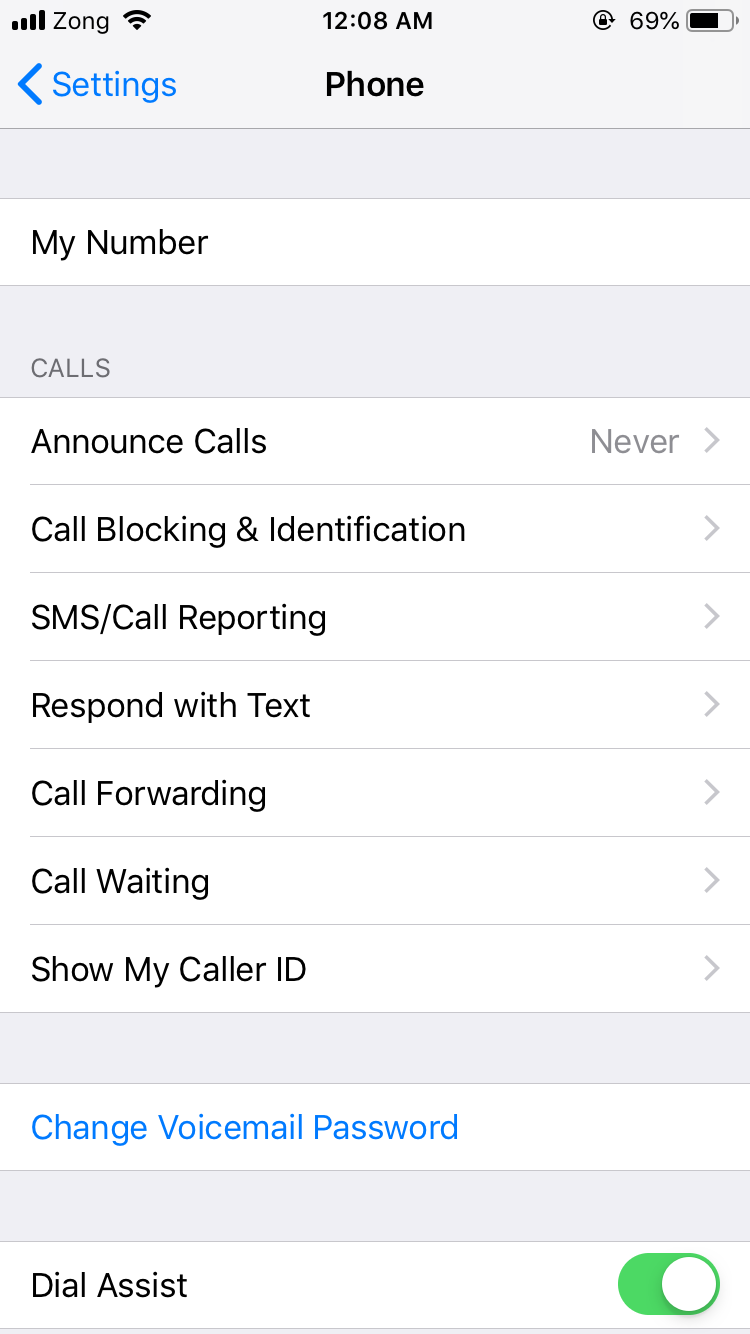The width and height of the screenshot is (750, 1334).
Task: Tap Change Voicemail Password
Action: 245,1128
